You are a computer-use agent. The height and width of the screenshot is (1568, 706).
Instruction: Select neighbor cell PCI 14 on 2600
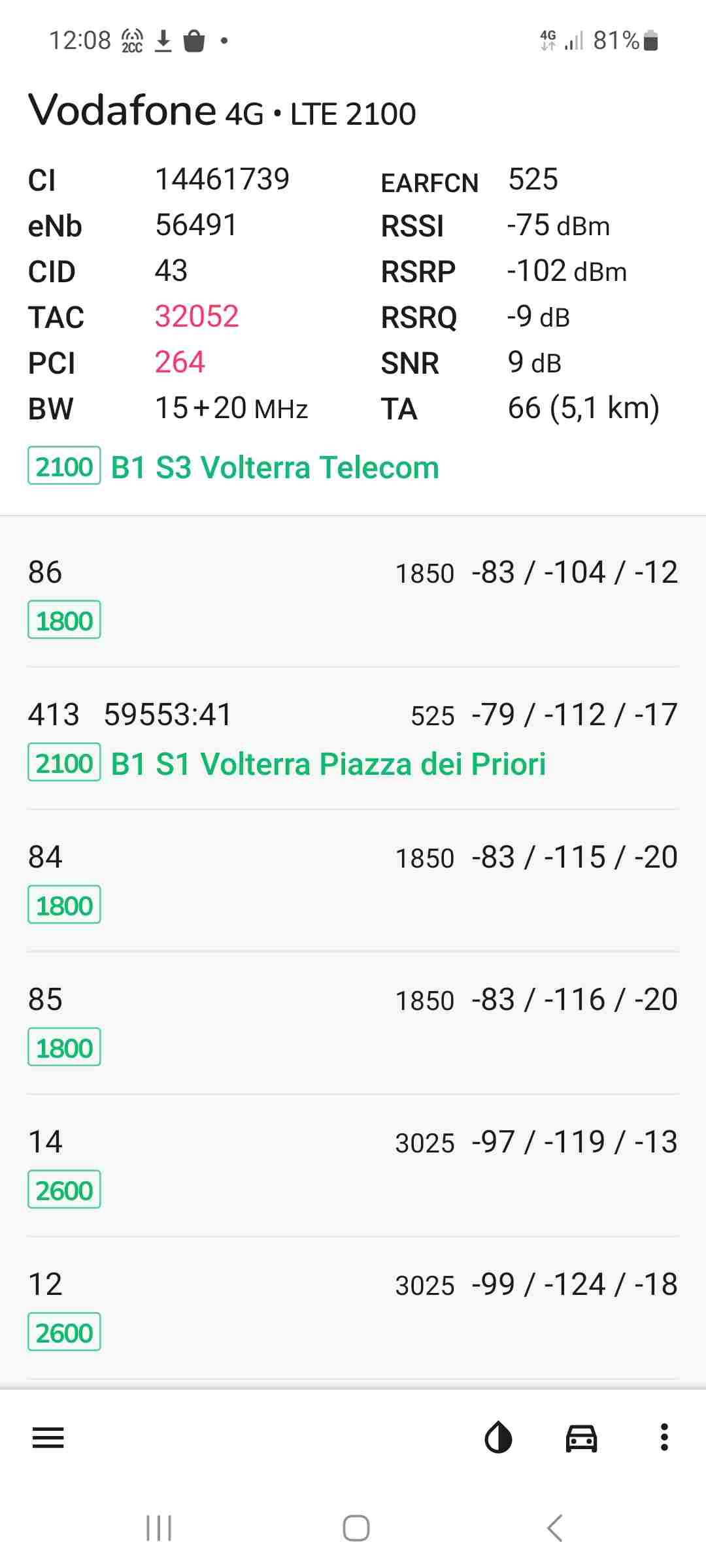[x=353, y=1166]
